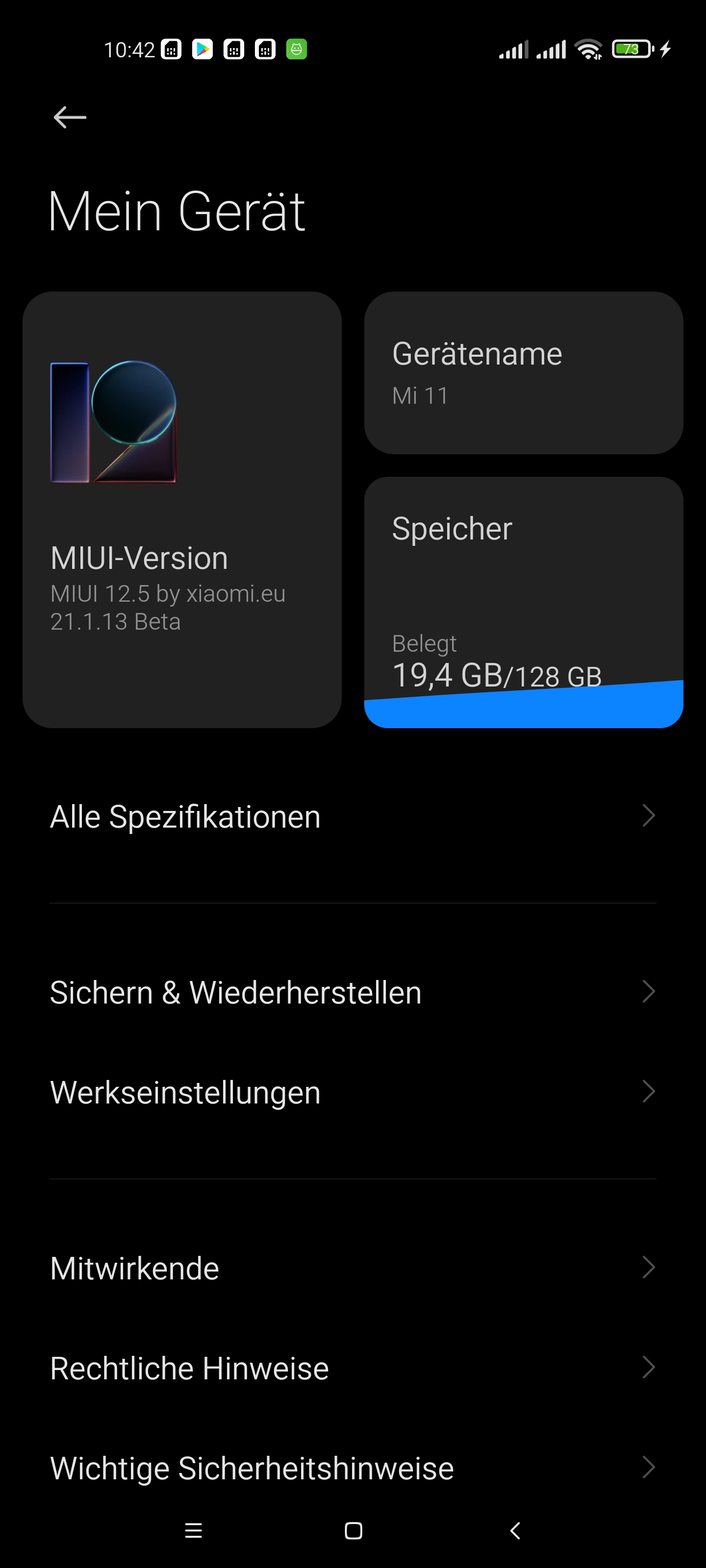Open Sichern & Wiederherstellen
The height and width of the screenshot is (1568, 706).
[x=353, y=992]
